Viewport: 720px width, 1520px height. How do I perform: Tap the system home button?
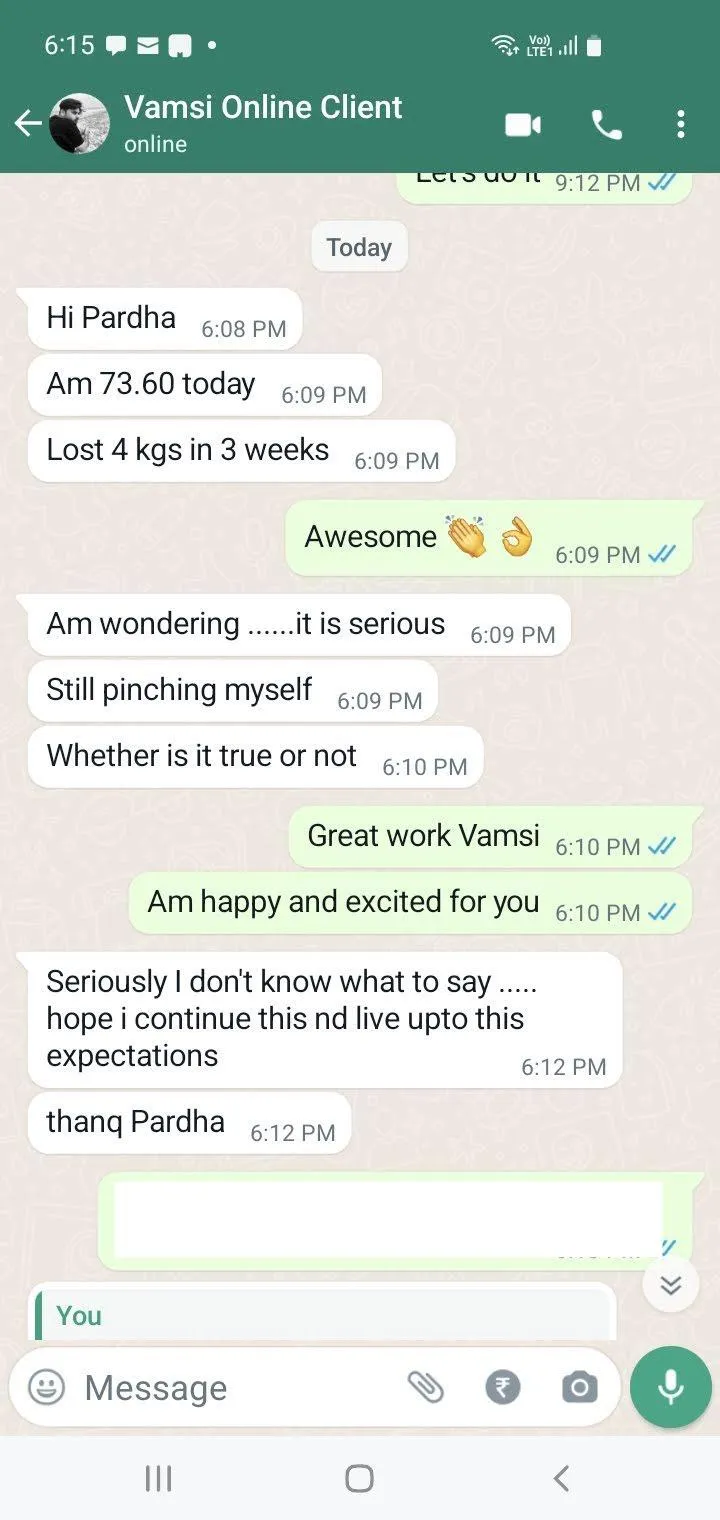pos(359,1478)
